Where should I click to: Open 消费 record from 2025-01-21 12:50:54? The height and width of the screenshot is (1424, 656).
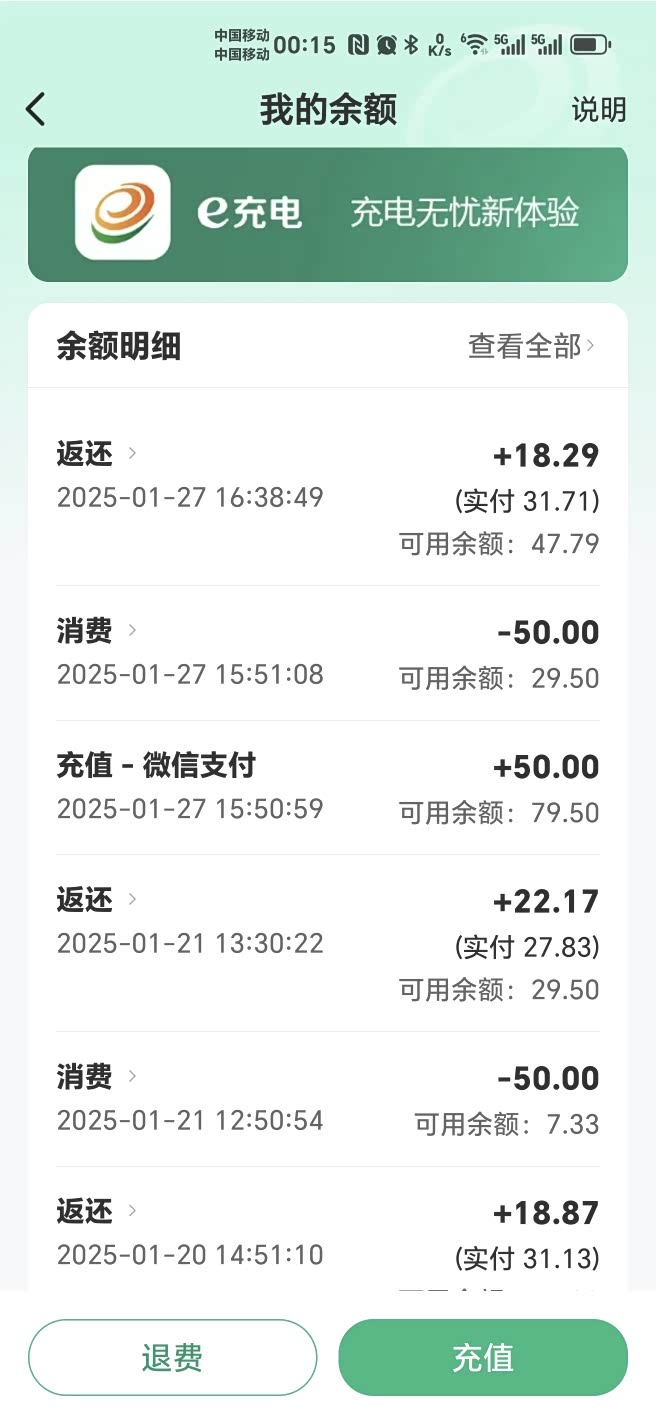pyautogui.click(x=96, y=1076)
